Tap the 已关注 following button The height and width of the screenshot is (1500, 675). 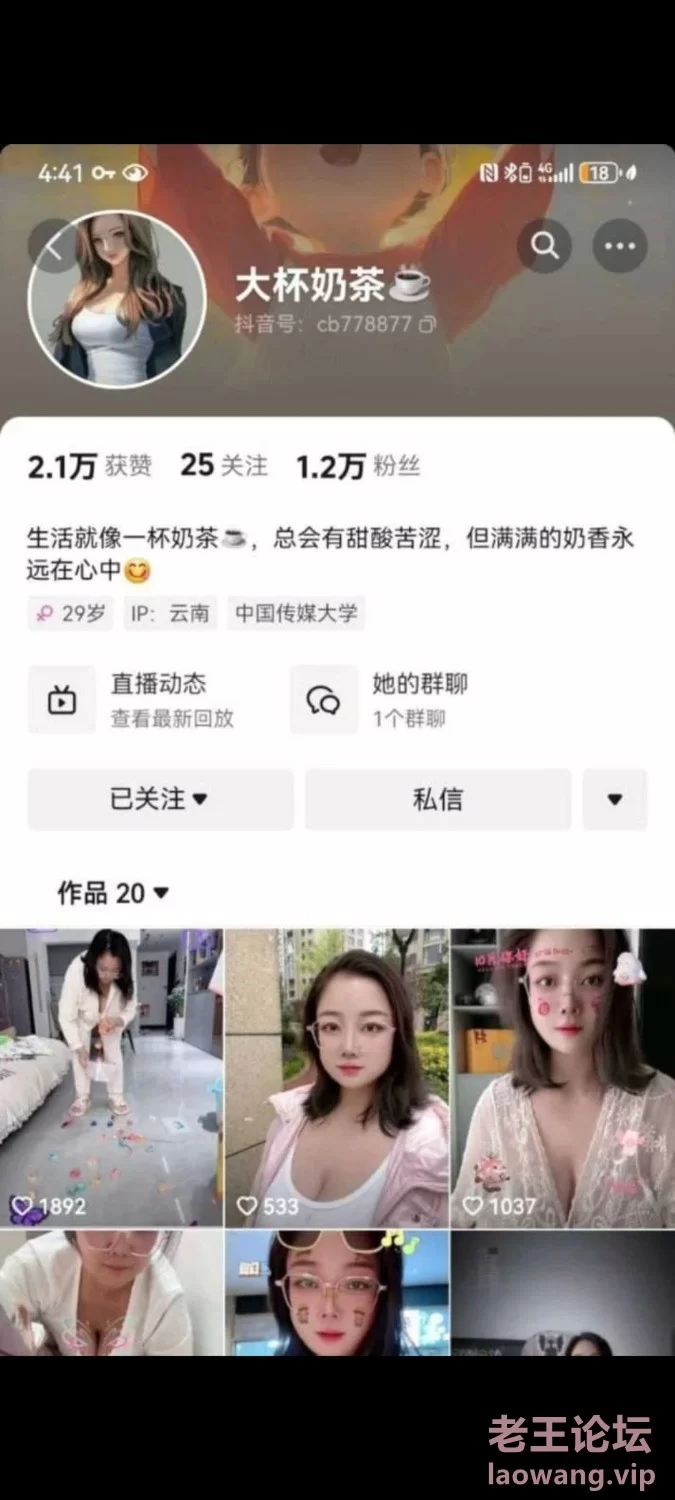[x=160, y=799]
